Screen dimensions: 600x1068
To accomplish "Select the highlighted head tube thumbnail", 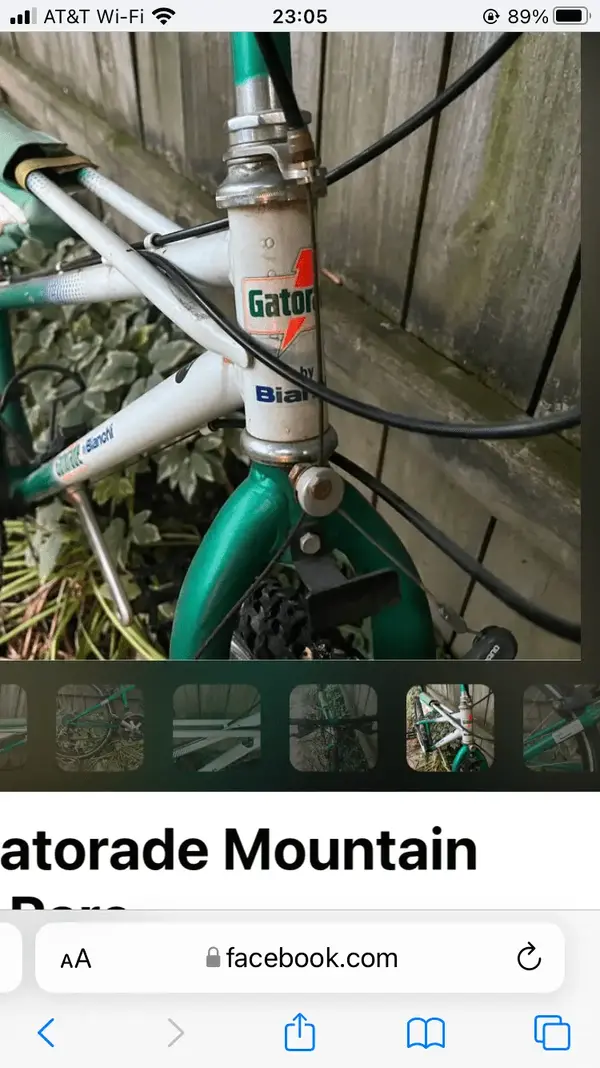I will click(450, 728).
